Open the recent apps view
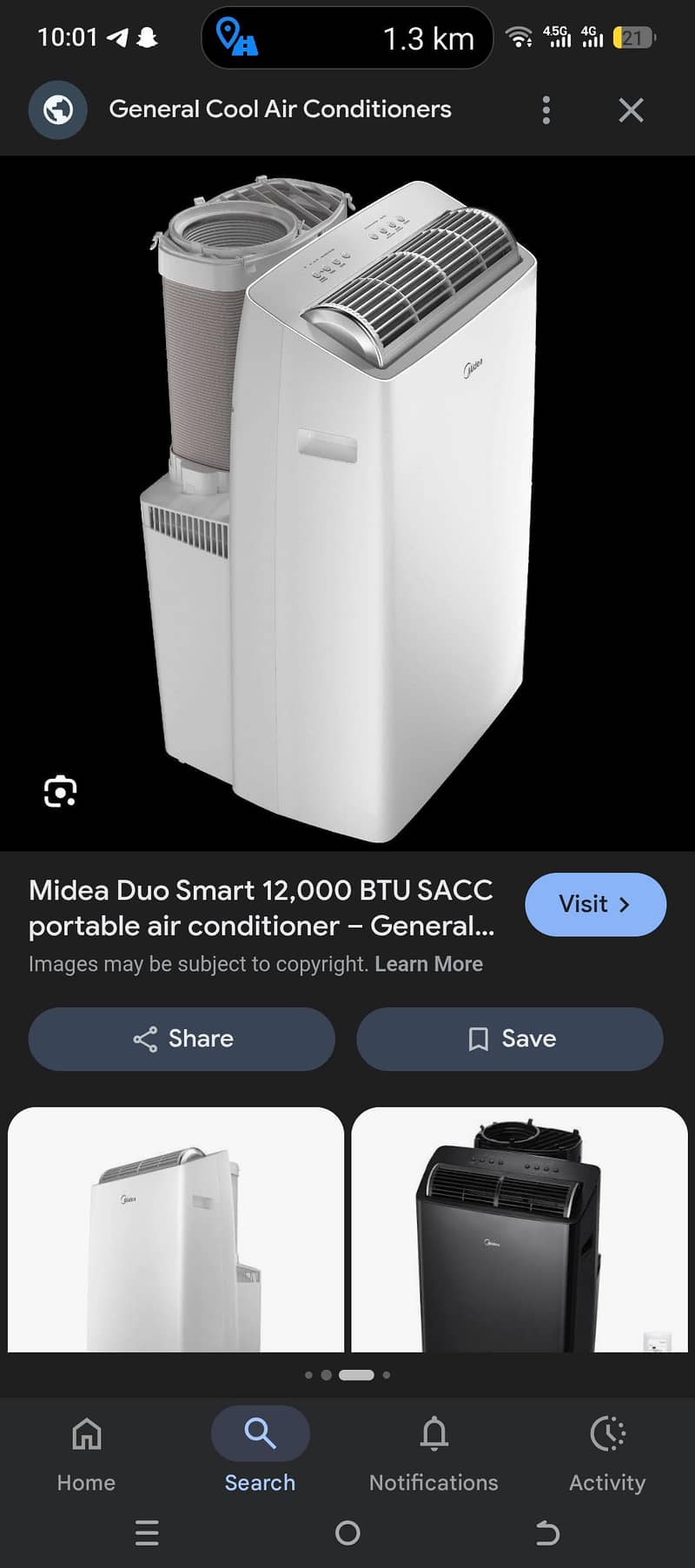Screen dimensions: 695x1568 pos(148,1532)
